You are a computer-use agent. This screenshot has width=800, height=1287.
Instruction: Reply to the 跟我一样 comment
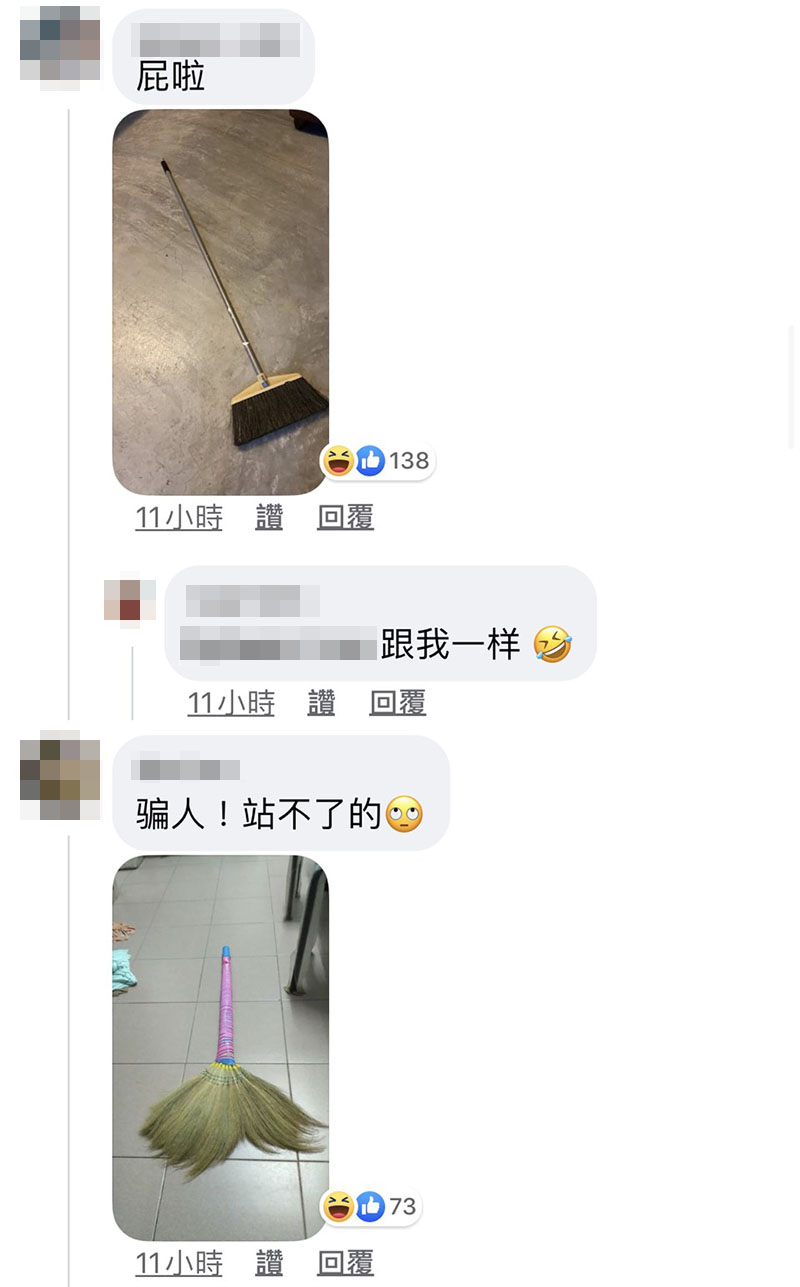pos(397,703)
